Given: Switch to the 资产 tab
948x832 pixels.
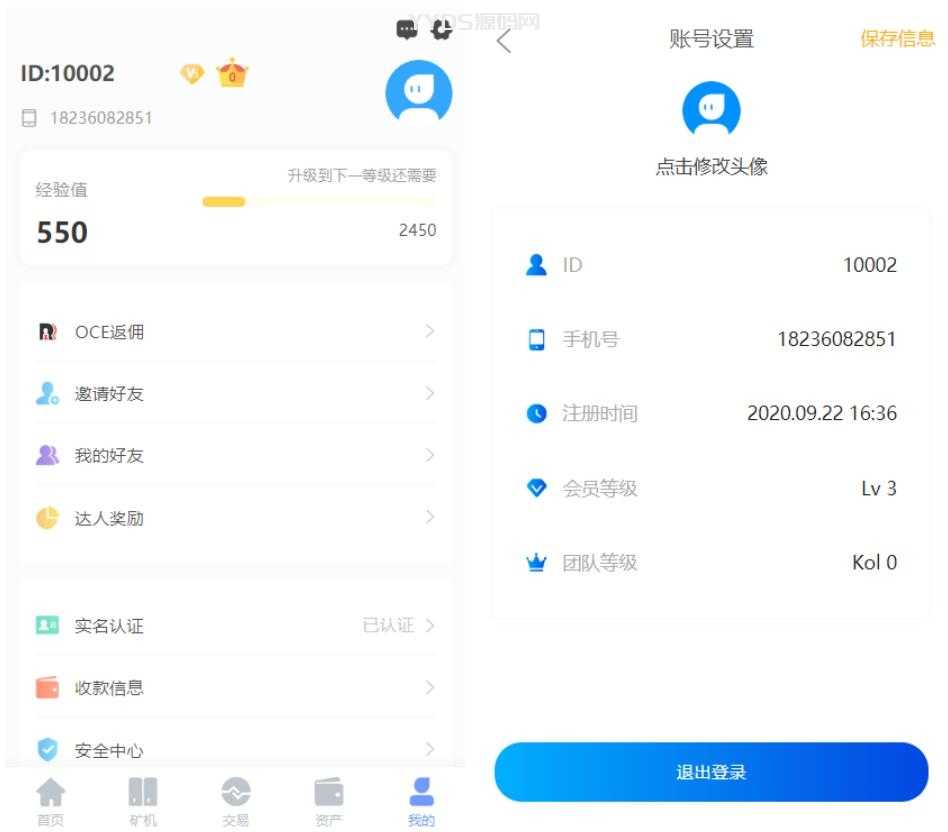Looking at the screenshot, I should point(329,802).
